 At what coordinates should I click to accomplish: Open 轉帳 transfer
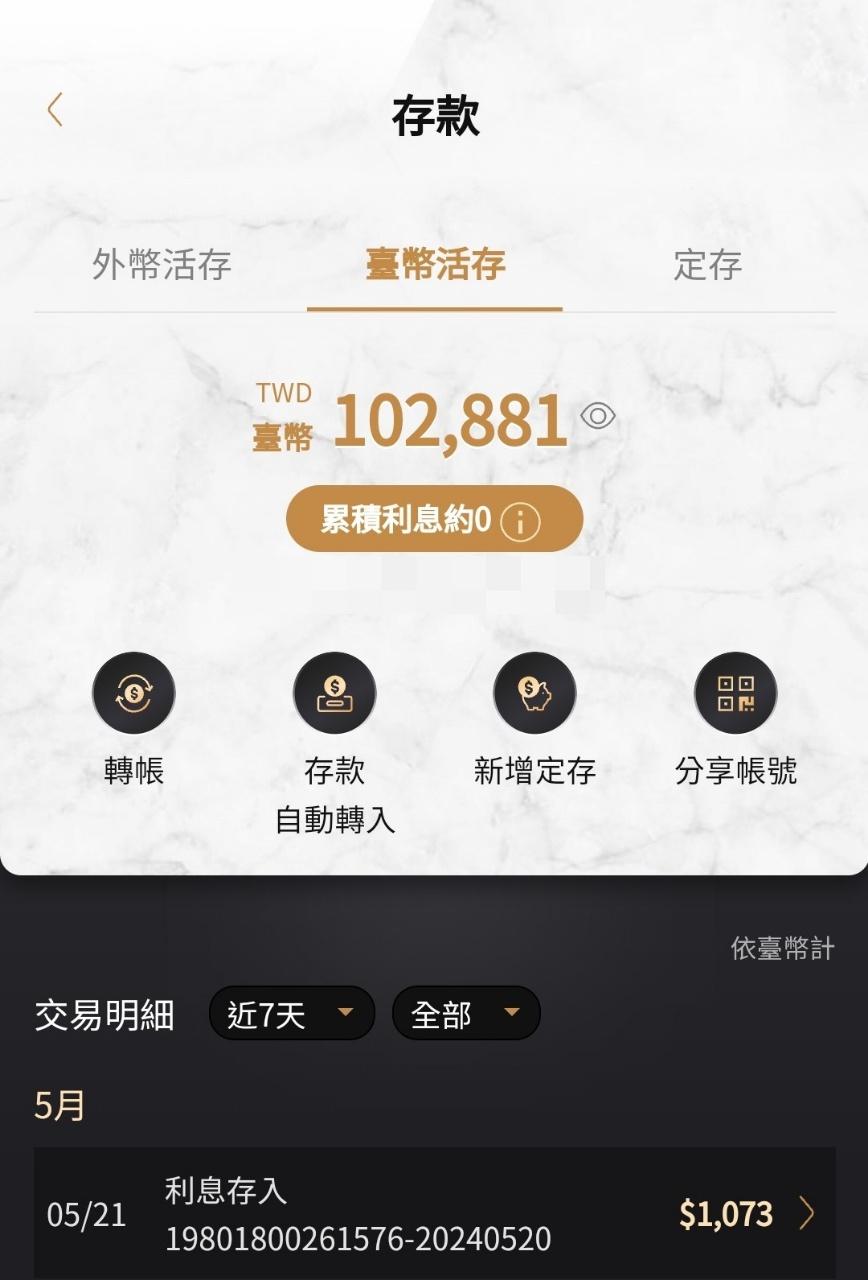tap(134, 693)
